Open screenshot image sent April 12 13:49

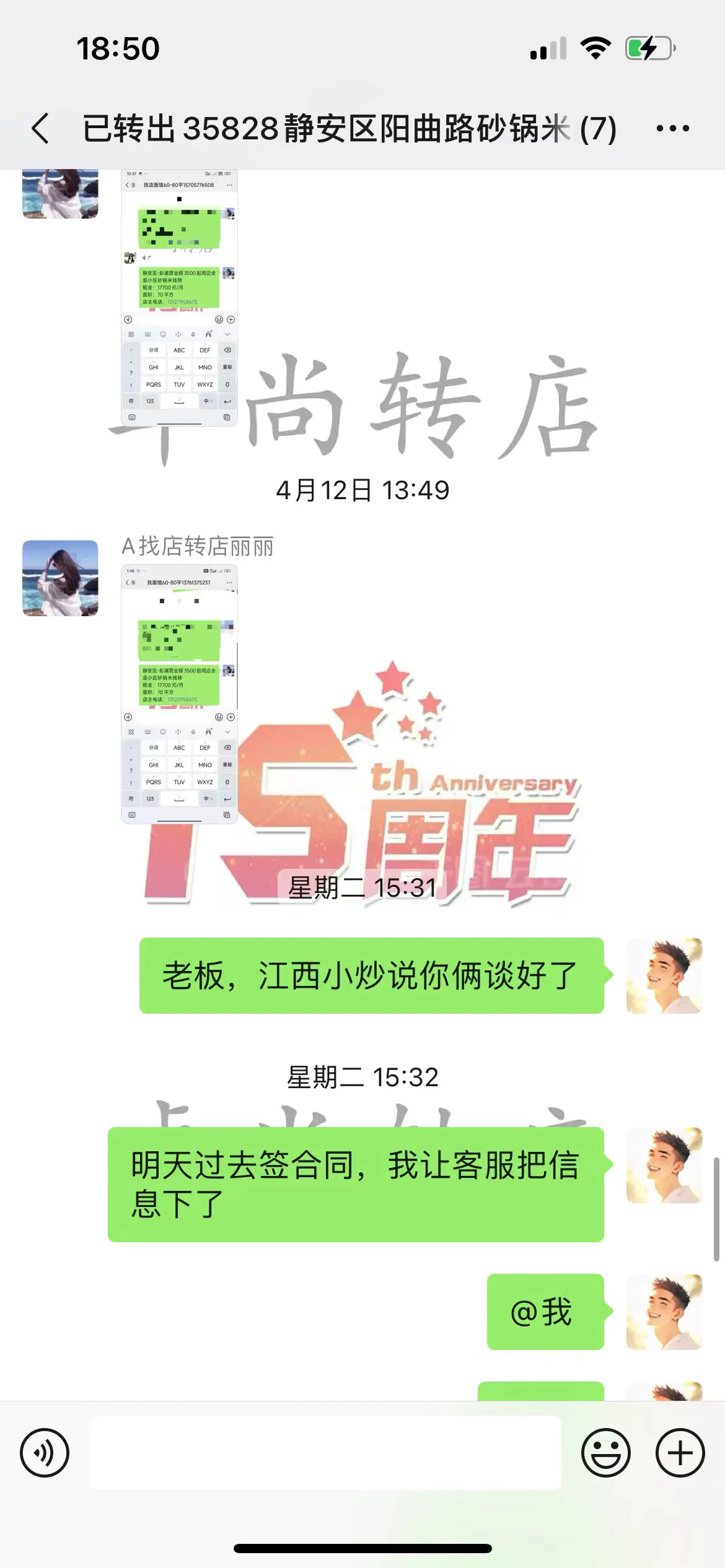click(x=179, y=694)
